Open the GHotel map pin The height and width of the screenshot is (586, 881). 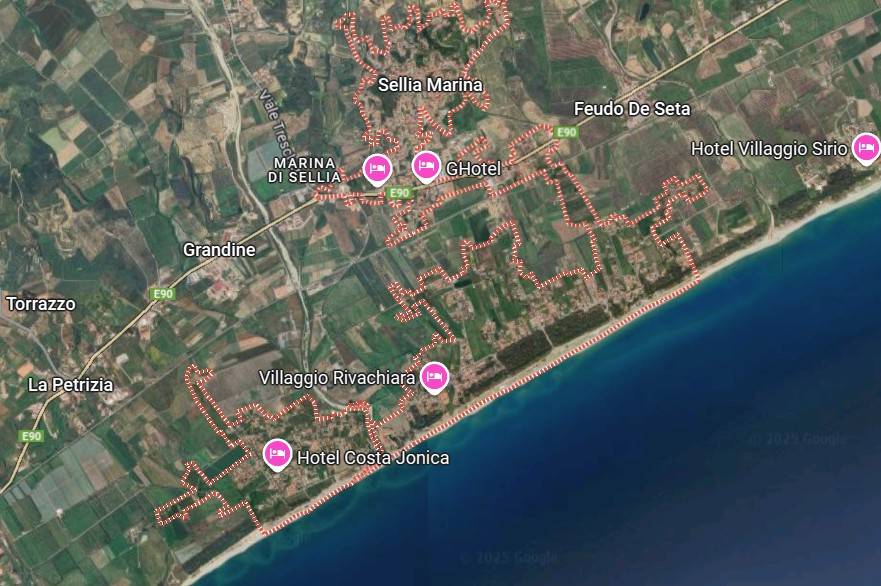426,166
